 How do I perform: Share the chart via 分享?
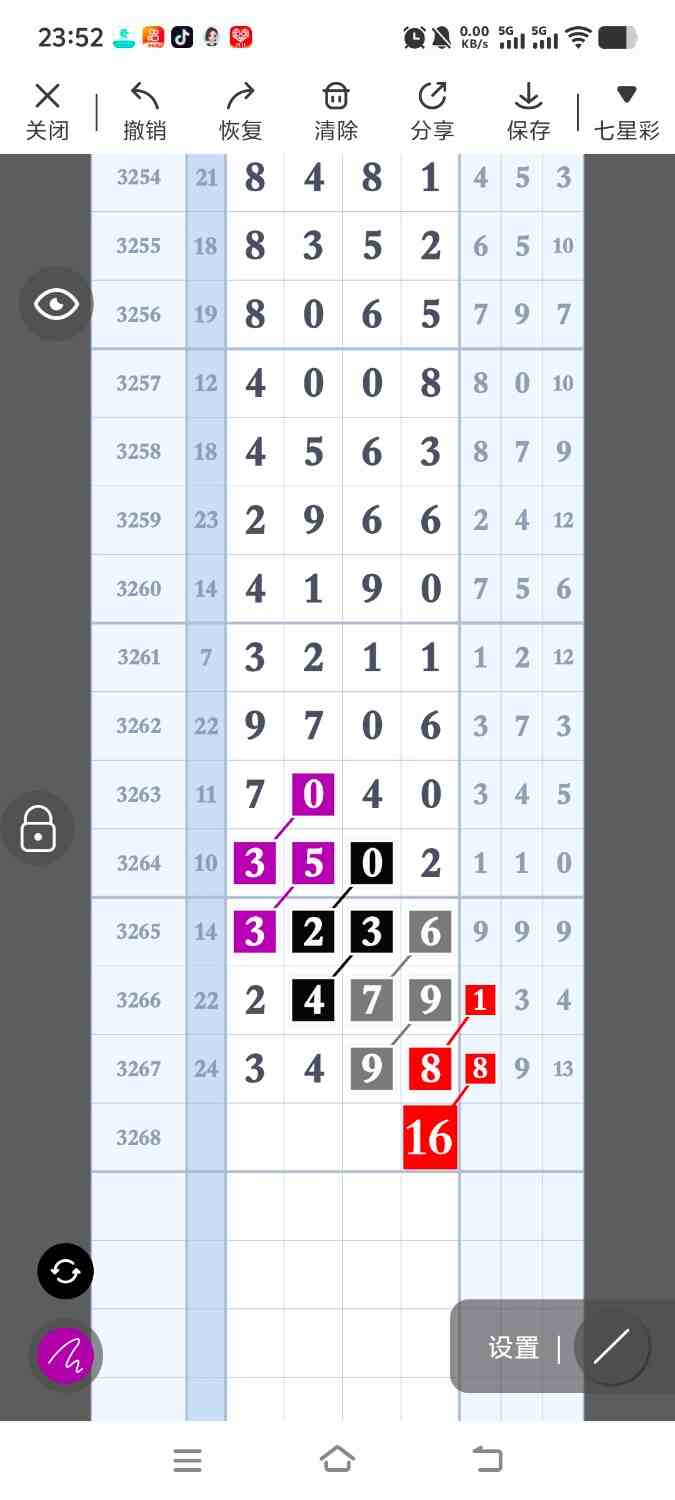coord(432,111)
